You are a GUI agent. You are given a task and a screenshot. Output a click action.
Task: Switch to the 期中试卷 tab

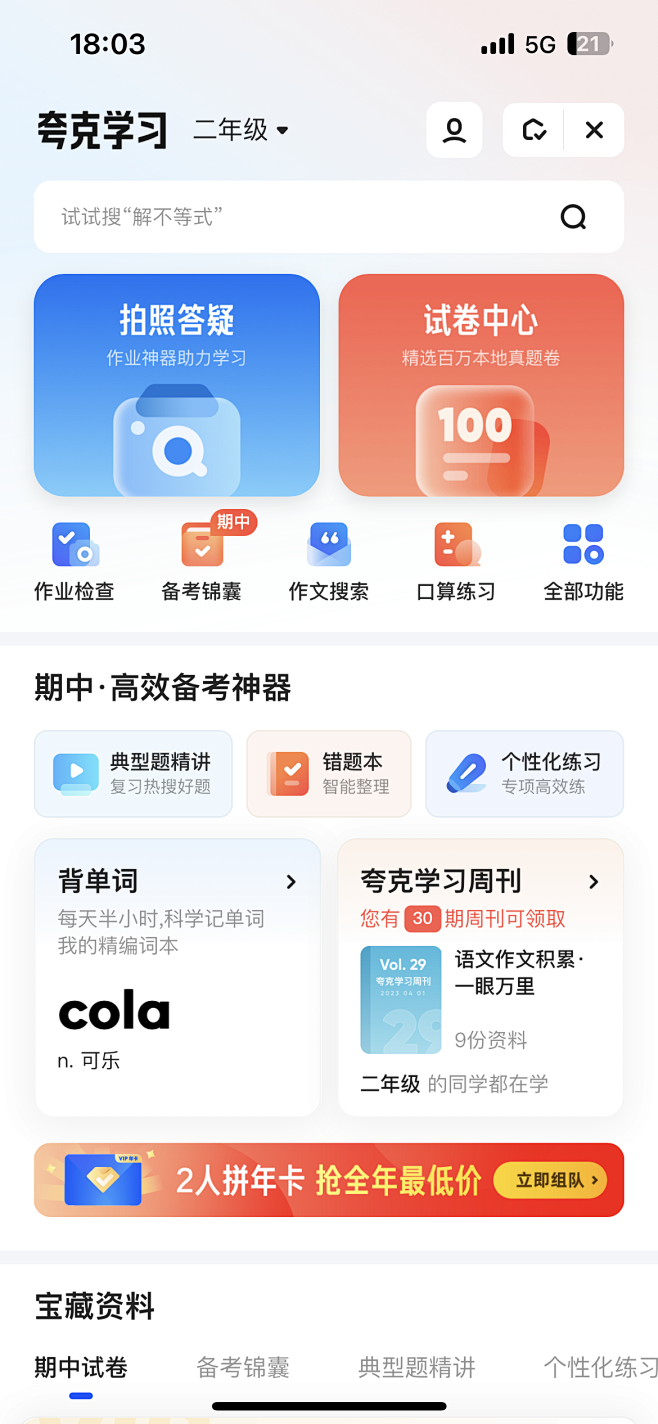tap(81, 1367)
